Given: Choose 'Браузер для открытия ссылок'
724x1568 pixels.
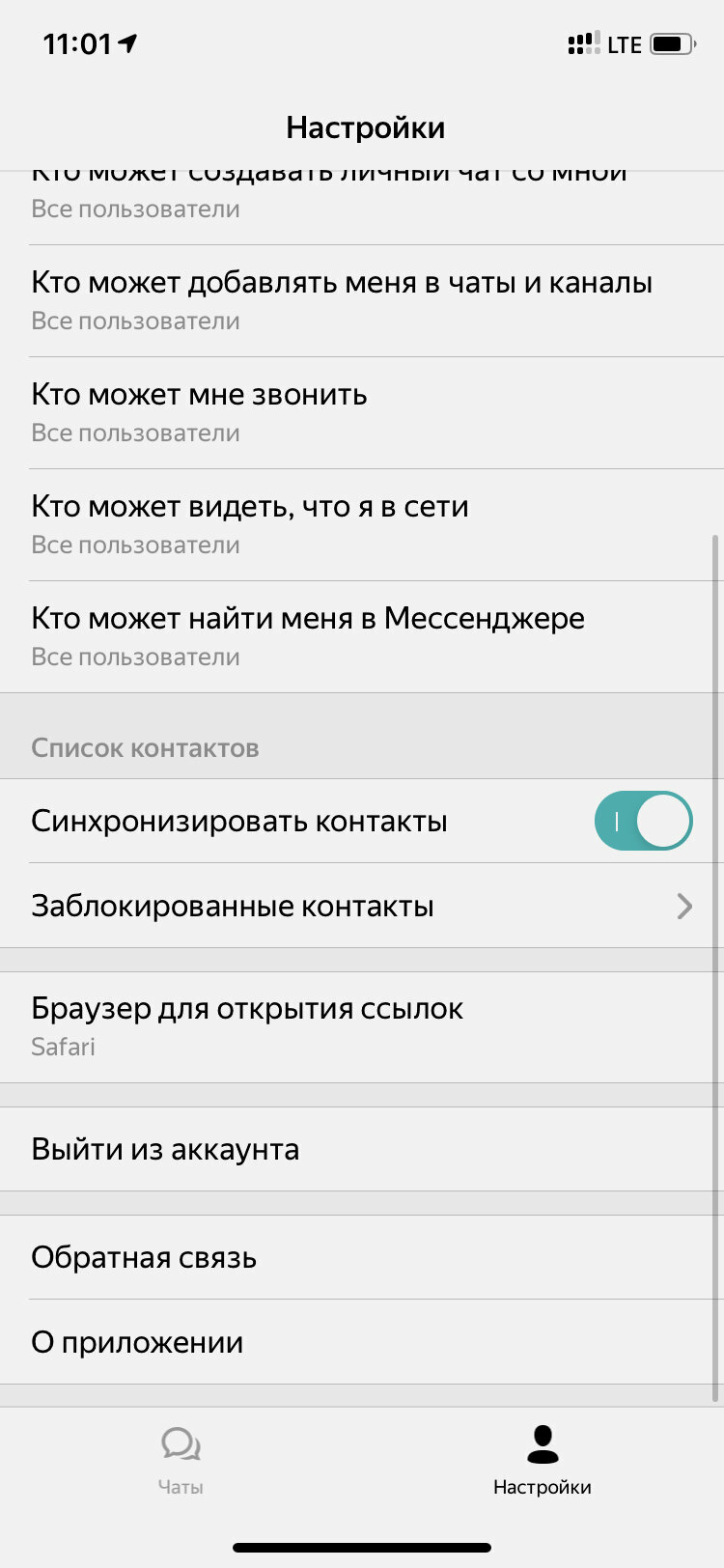Looking at the screenshot, I should [x=362, y=1027].
